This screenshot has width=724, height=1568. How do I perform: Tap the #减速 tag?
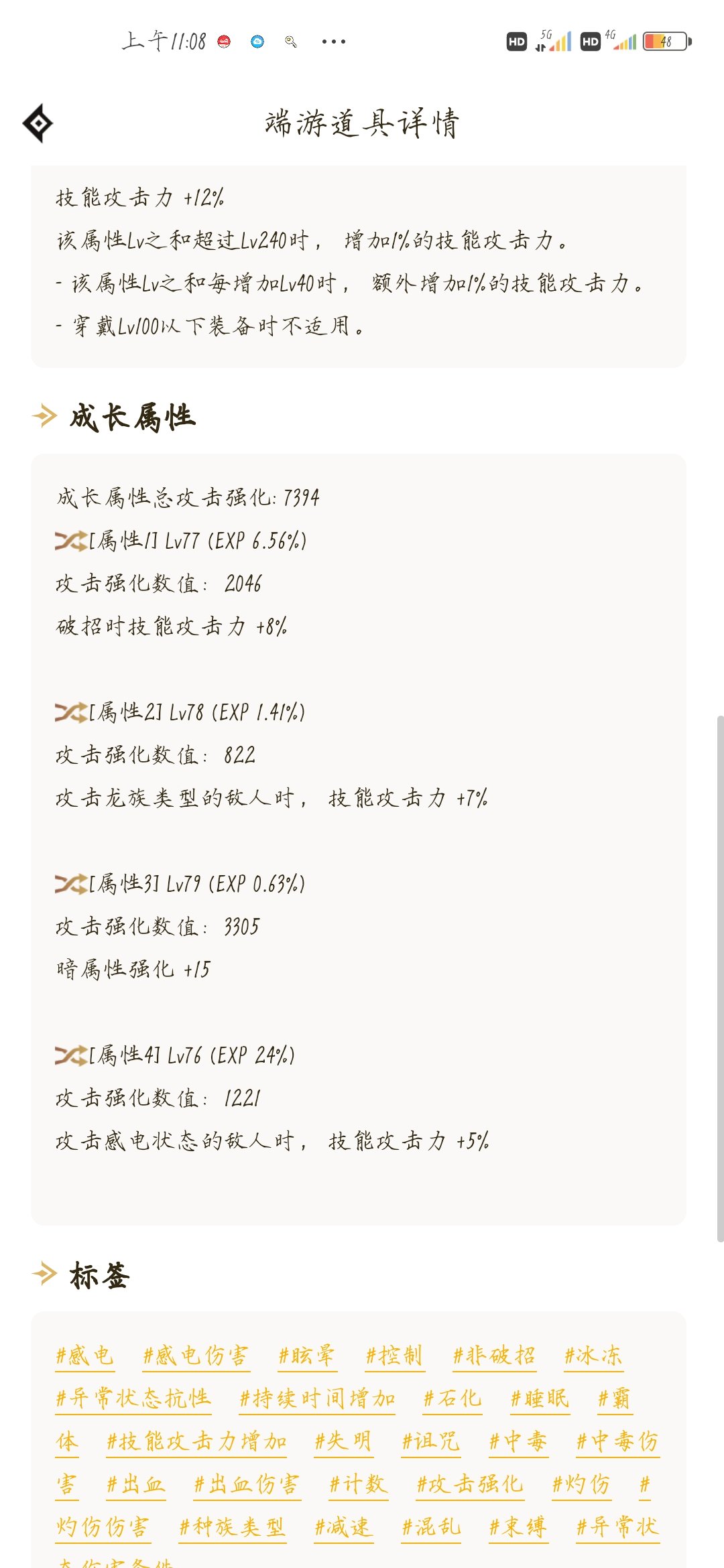point(344,1527)
